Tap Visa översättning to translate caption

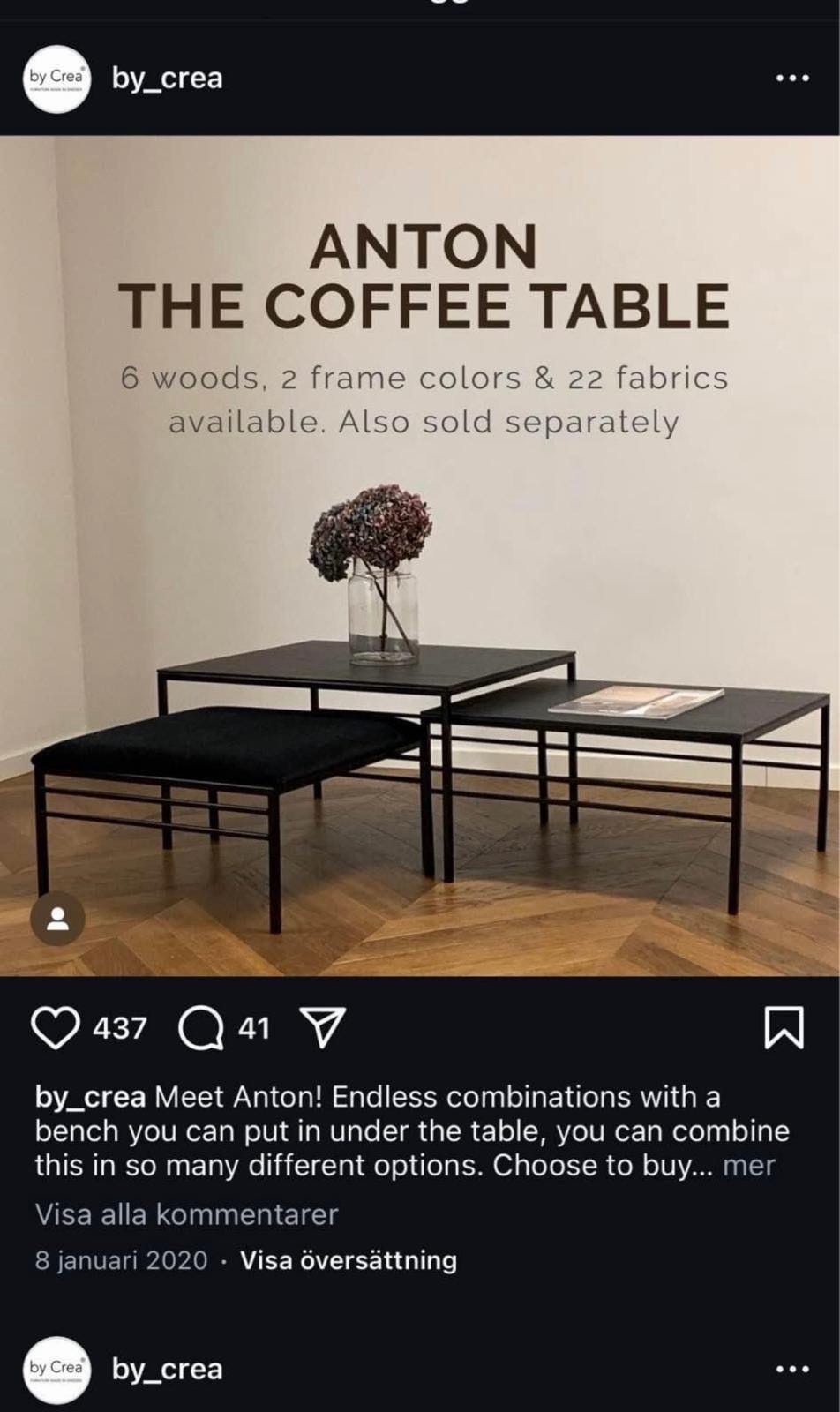349,1260
